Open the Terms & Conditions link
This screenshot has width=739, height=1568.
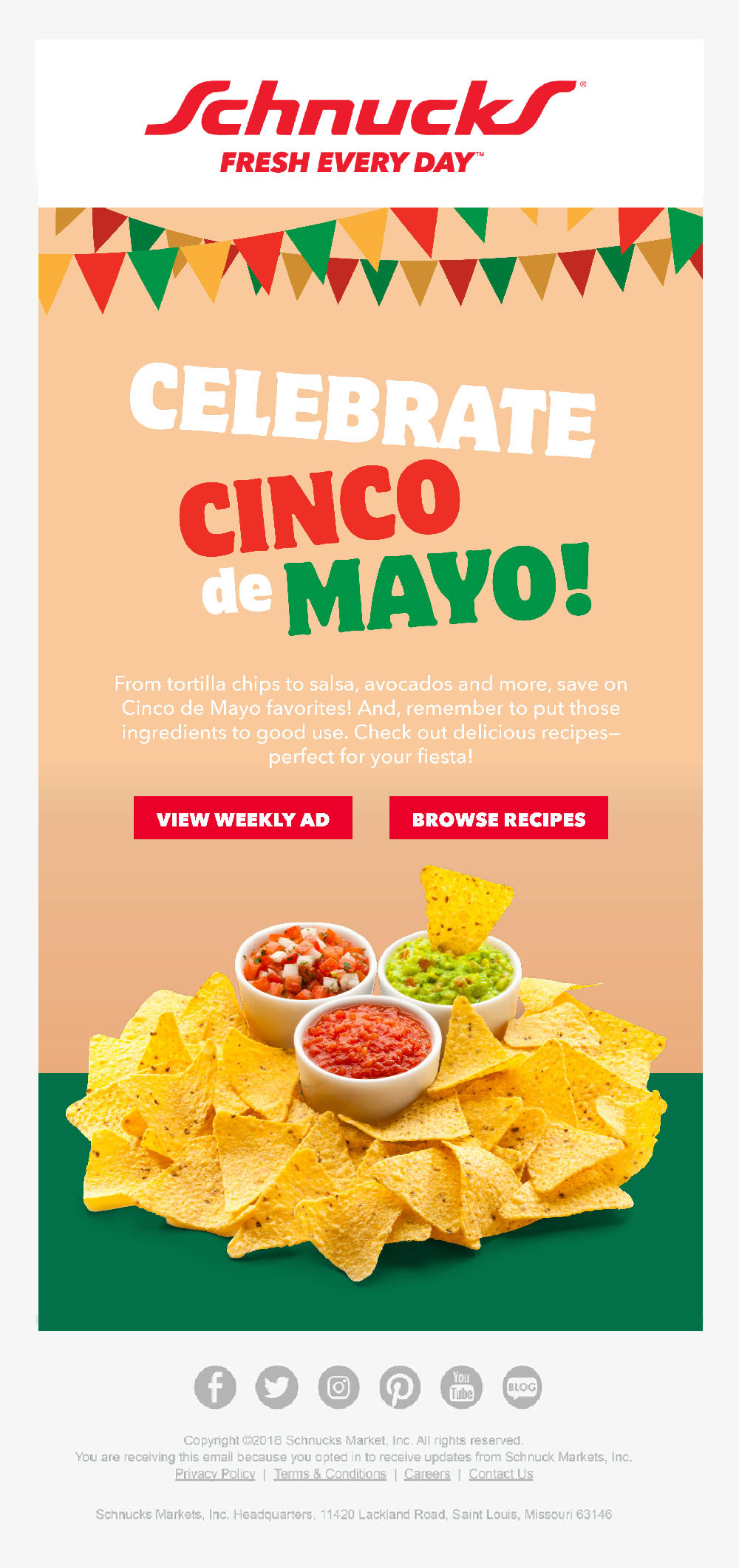click(x=330, y=1474)
